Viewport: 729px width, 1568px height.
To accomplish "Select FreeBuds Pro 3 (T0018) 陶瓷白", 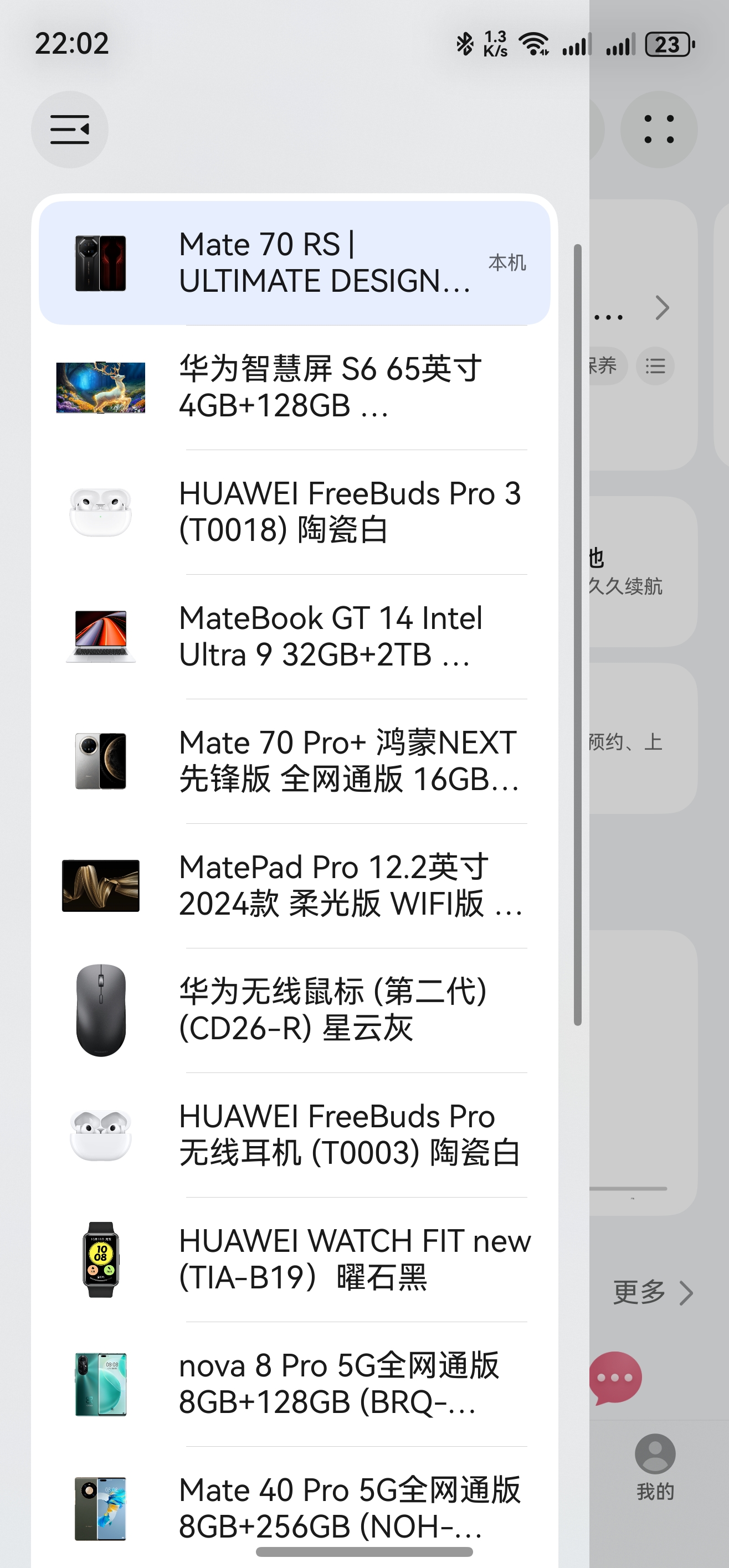I will (x=294, y=511).
